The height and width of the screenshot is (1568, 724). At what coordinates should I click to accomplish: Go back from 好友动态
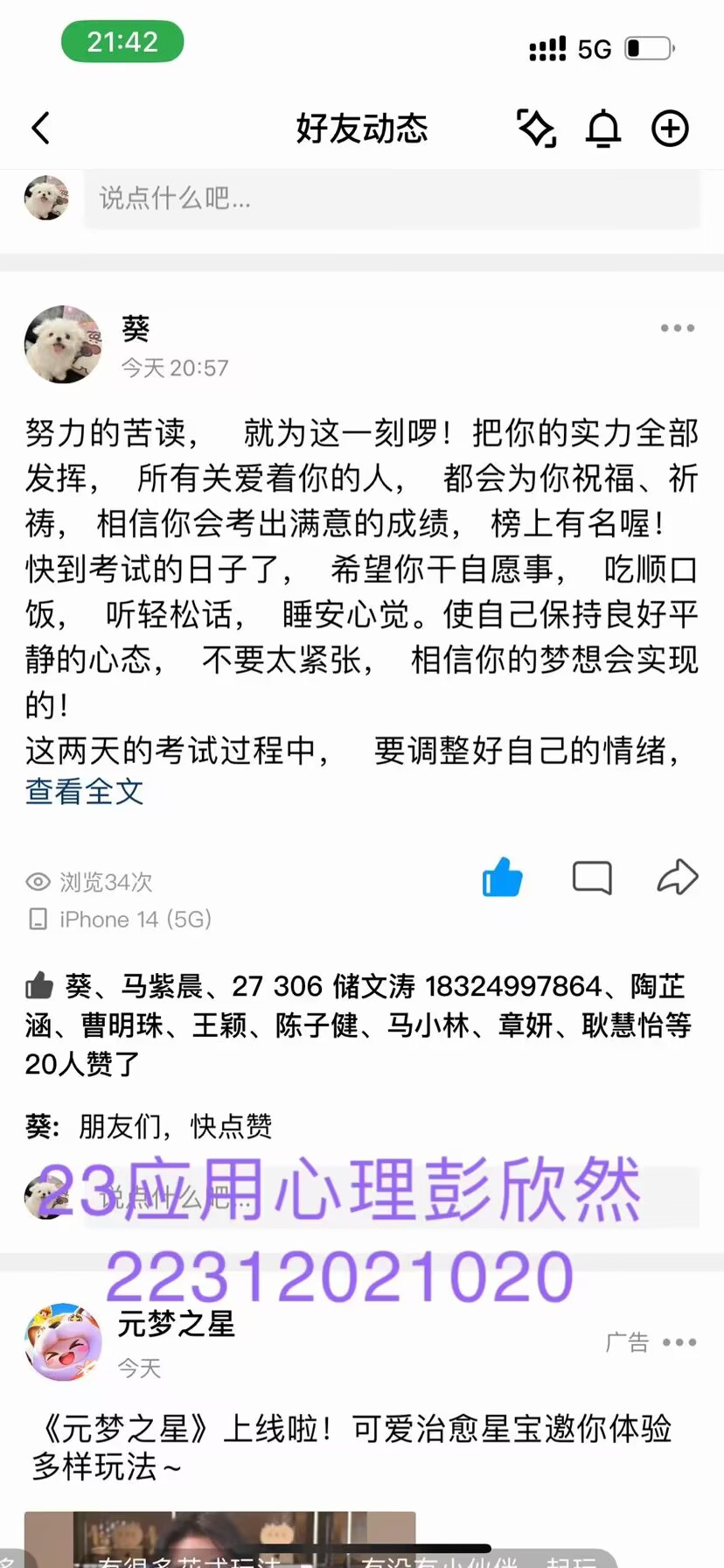[41, 129]
